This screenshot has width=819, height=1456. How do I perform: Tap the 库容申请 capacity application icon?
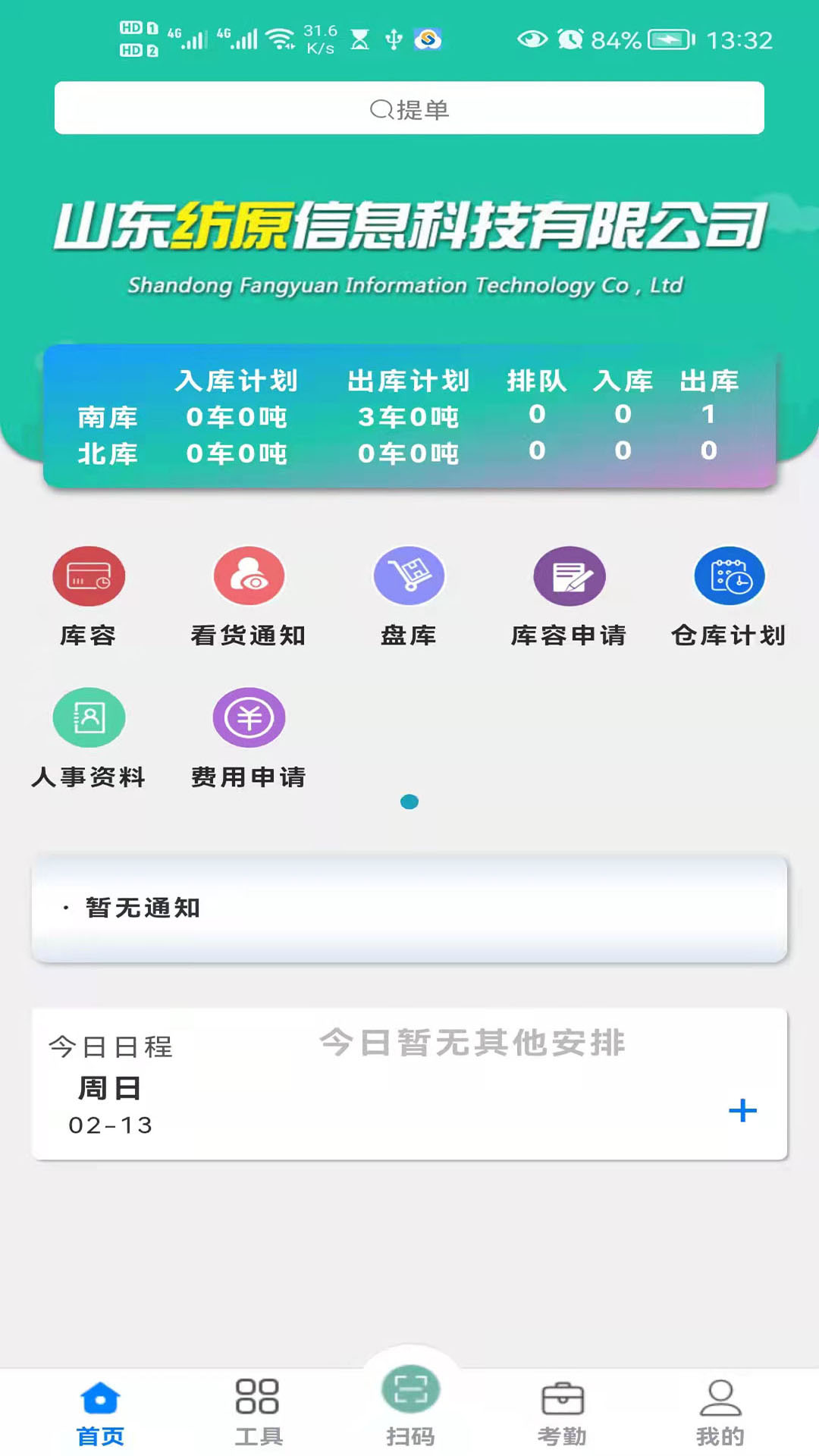click(x=570, y=576)
